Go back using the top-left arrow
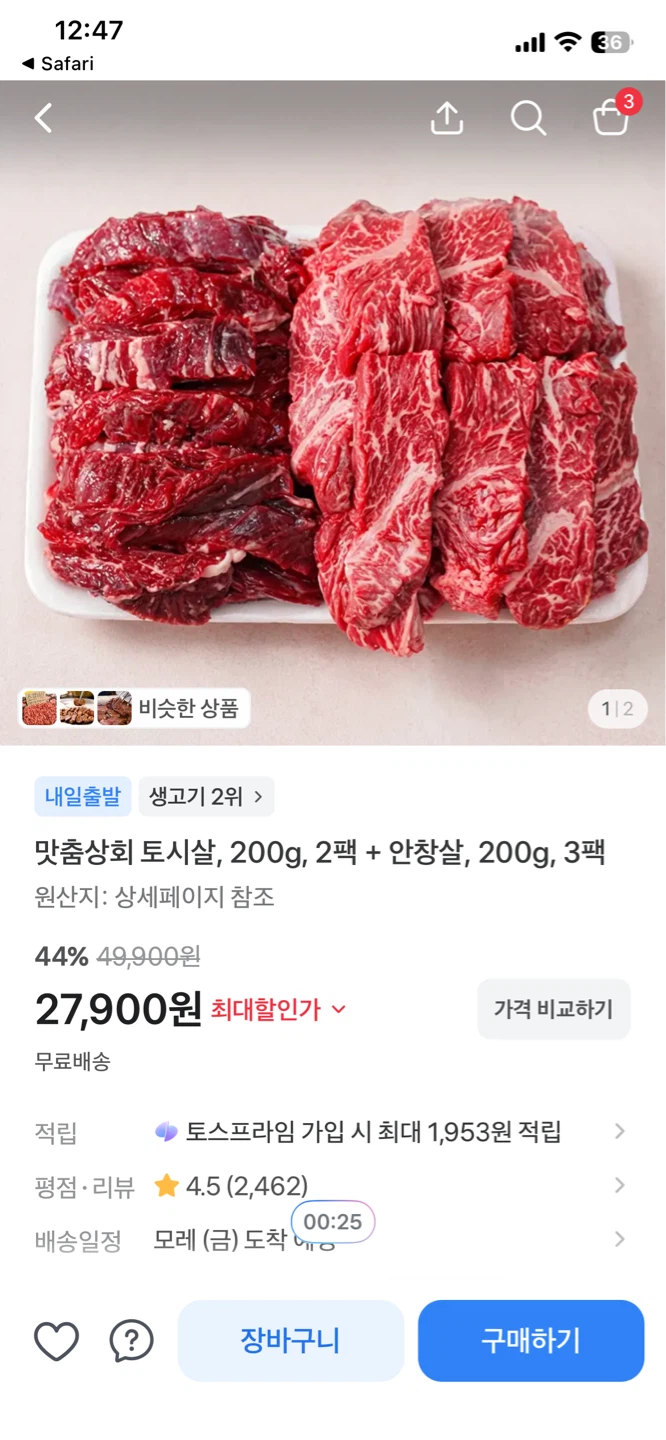 click(x=43, y=118)
